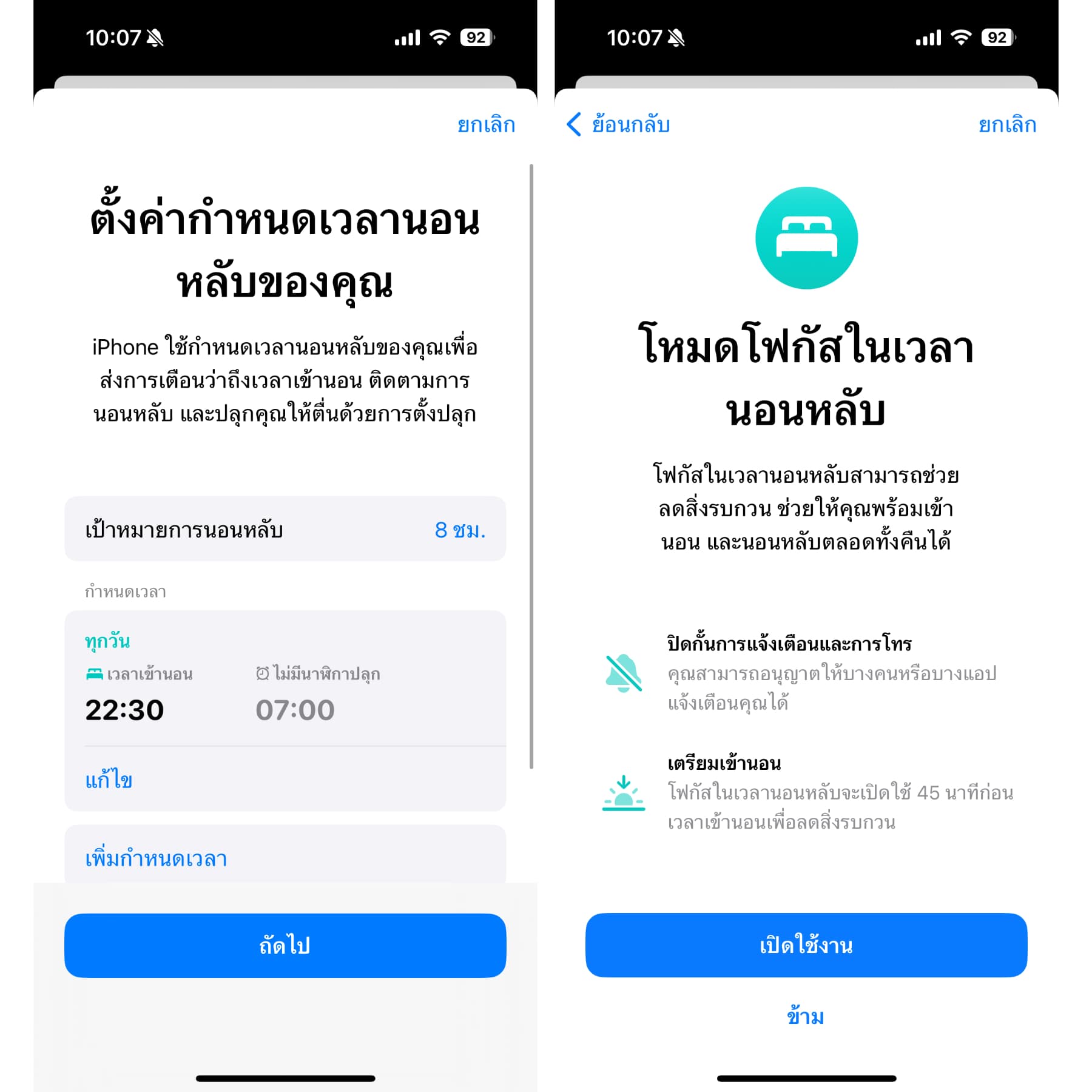
Task: Continue with the ถัดไป button
Action: pos(285,945)
